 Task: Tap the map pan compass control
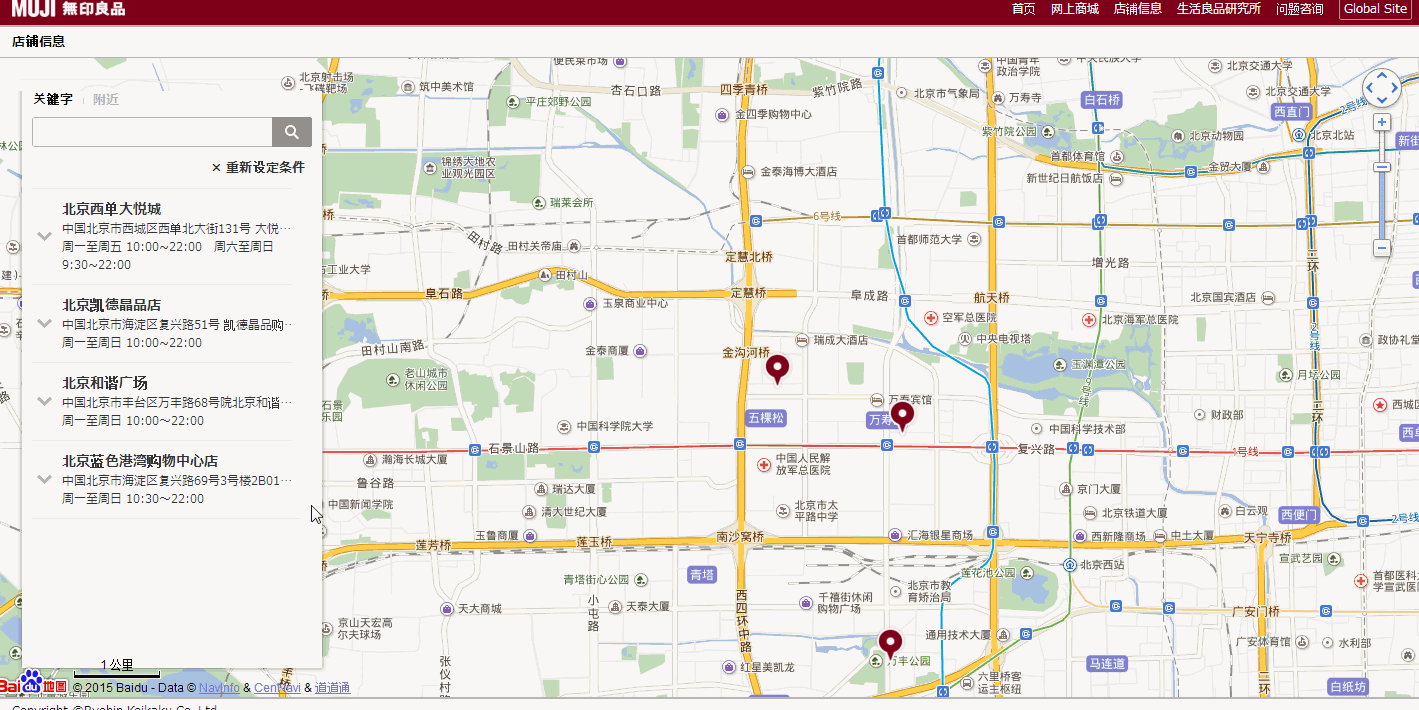tap(1381, 88)
